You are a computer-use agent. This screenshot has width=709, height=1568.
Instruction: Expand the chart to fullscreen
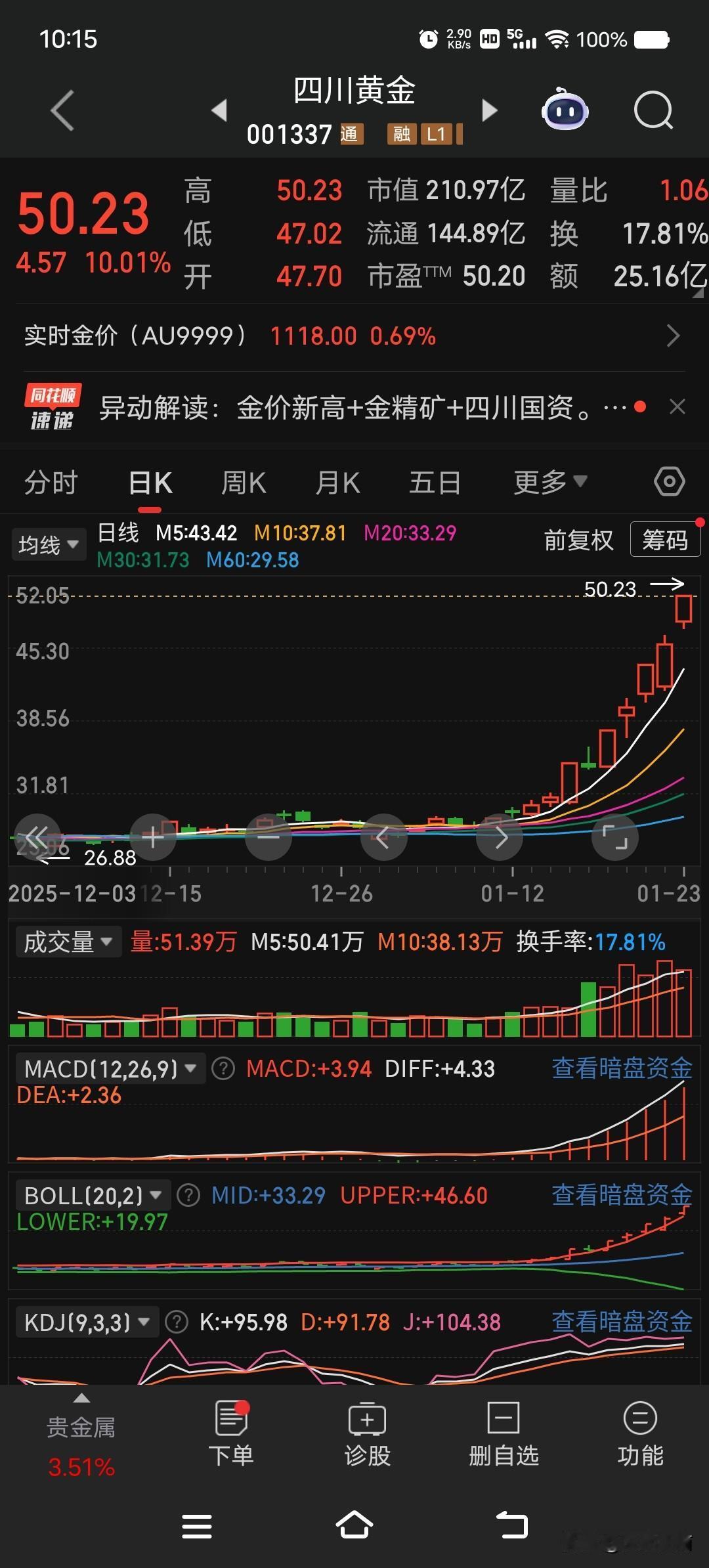coord(615,837)
